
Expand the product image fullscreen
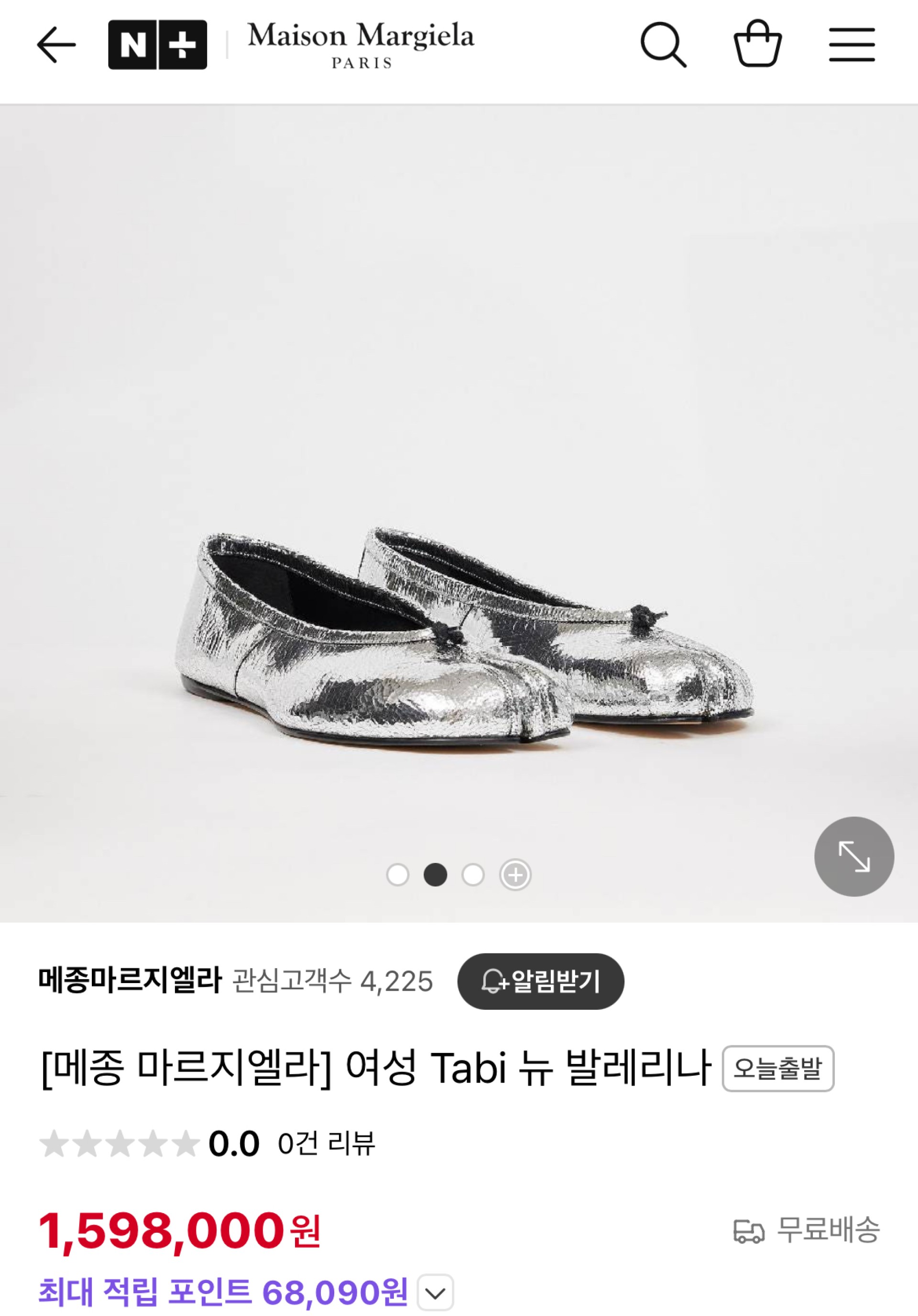pos(854,856)
